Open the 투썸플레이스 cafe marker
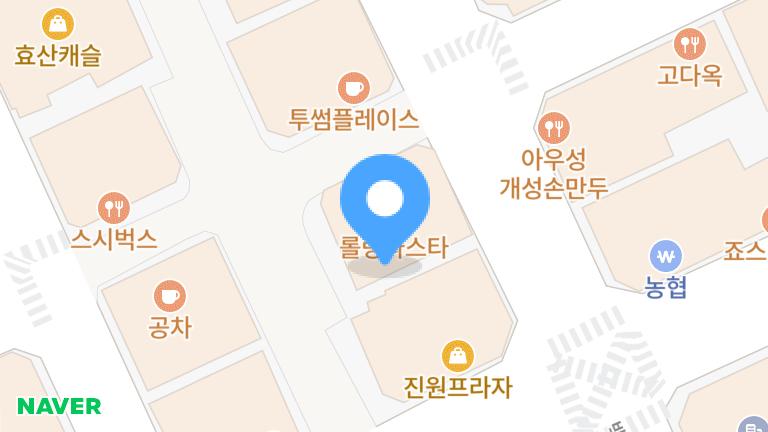 click(x=353, y=87)
